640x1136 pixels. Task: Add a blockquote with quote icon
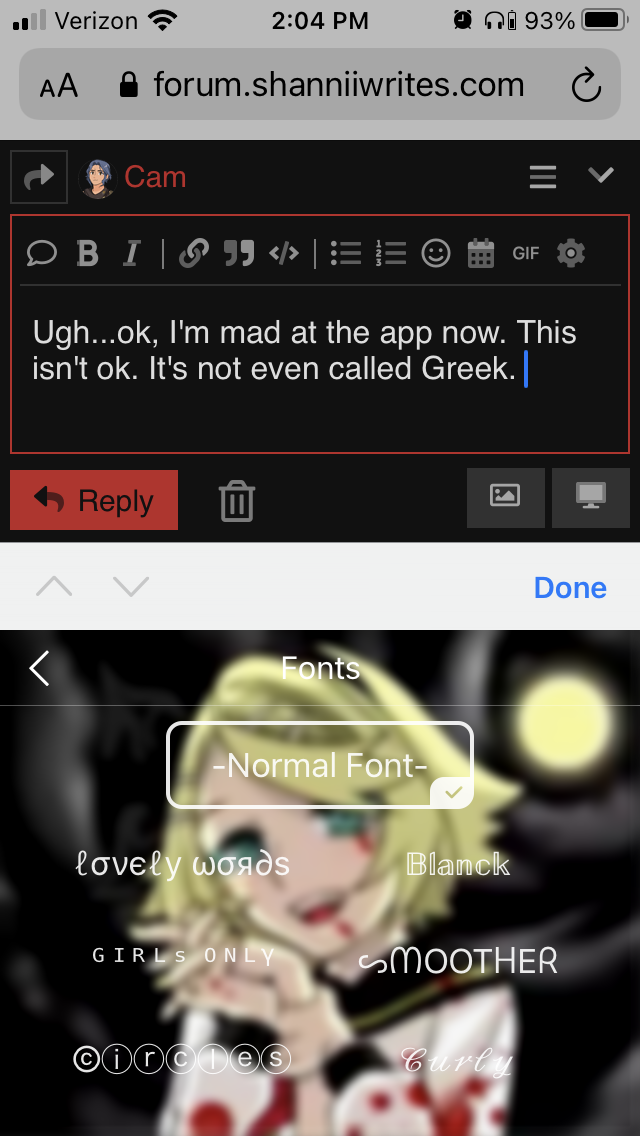tap(239, 253)
